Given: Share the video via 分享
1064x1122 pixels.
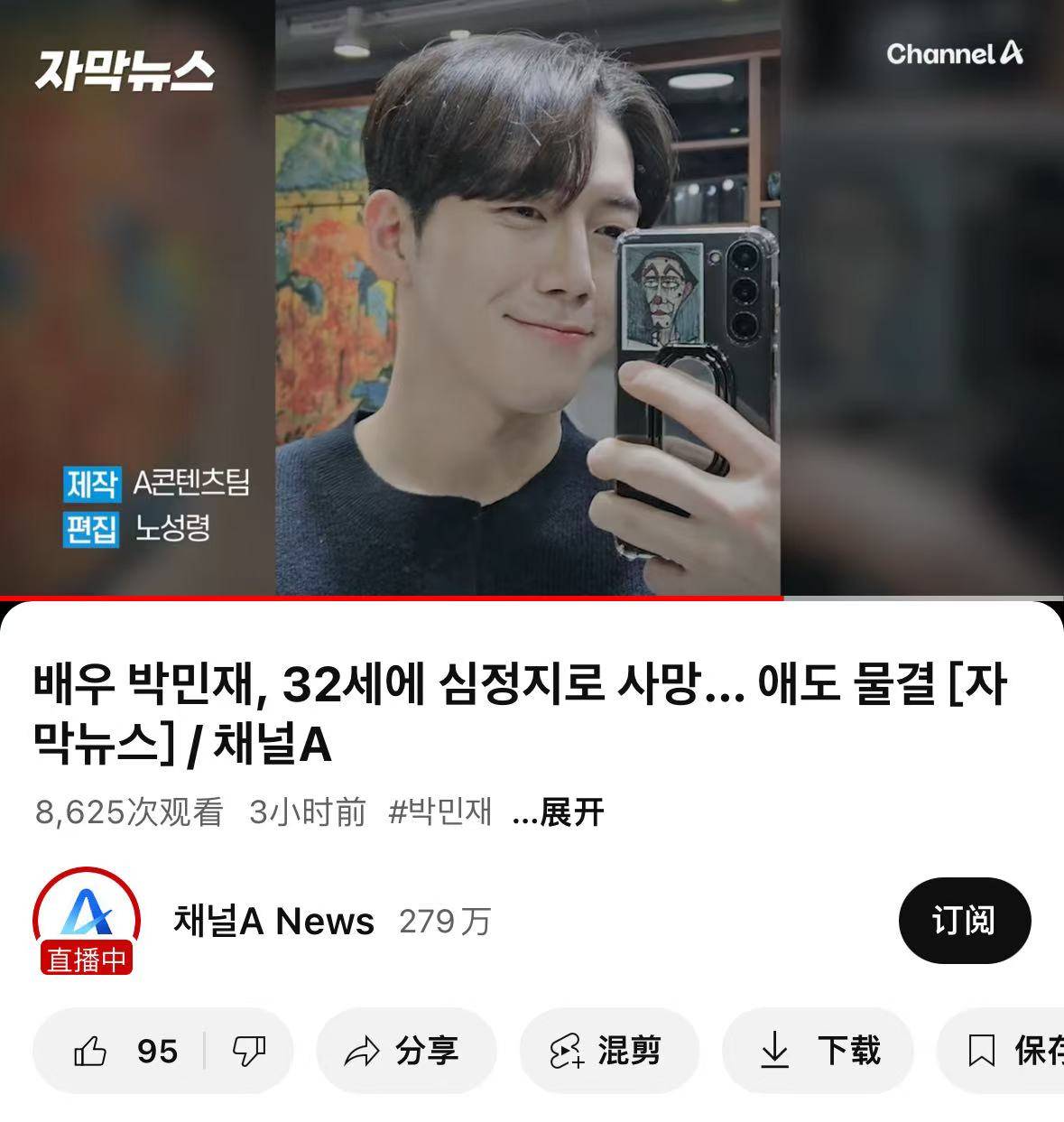Looking at the screenshot, I should 404,1051.
